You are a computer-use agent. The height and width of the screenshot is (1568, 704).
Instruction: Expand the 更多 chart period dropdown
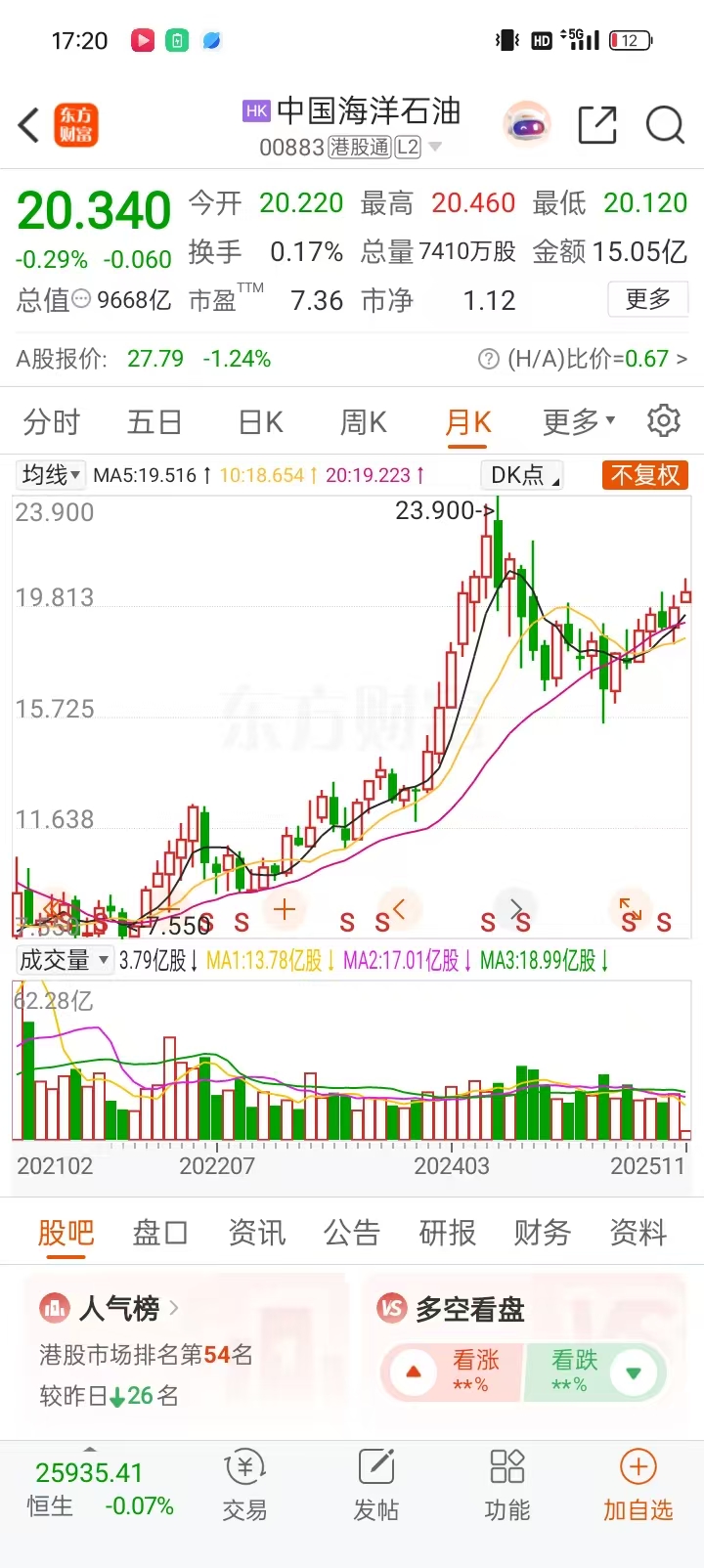579,422
